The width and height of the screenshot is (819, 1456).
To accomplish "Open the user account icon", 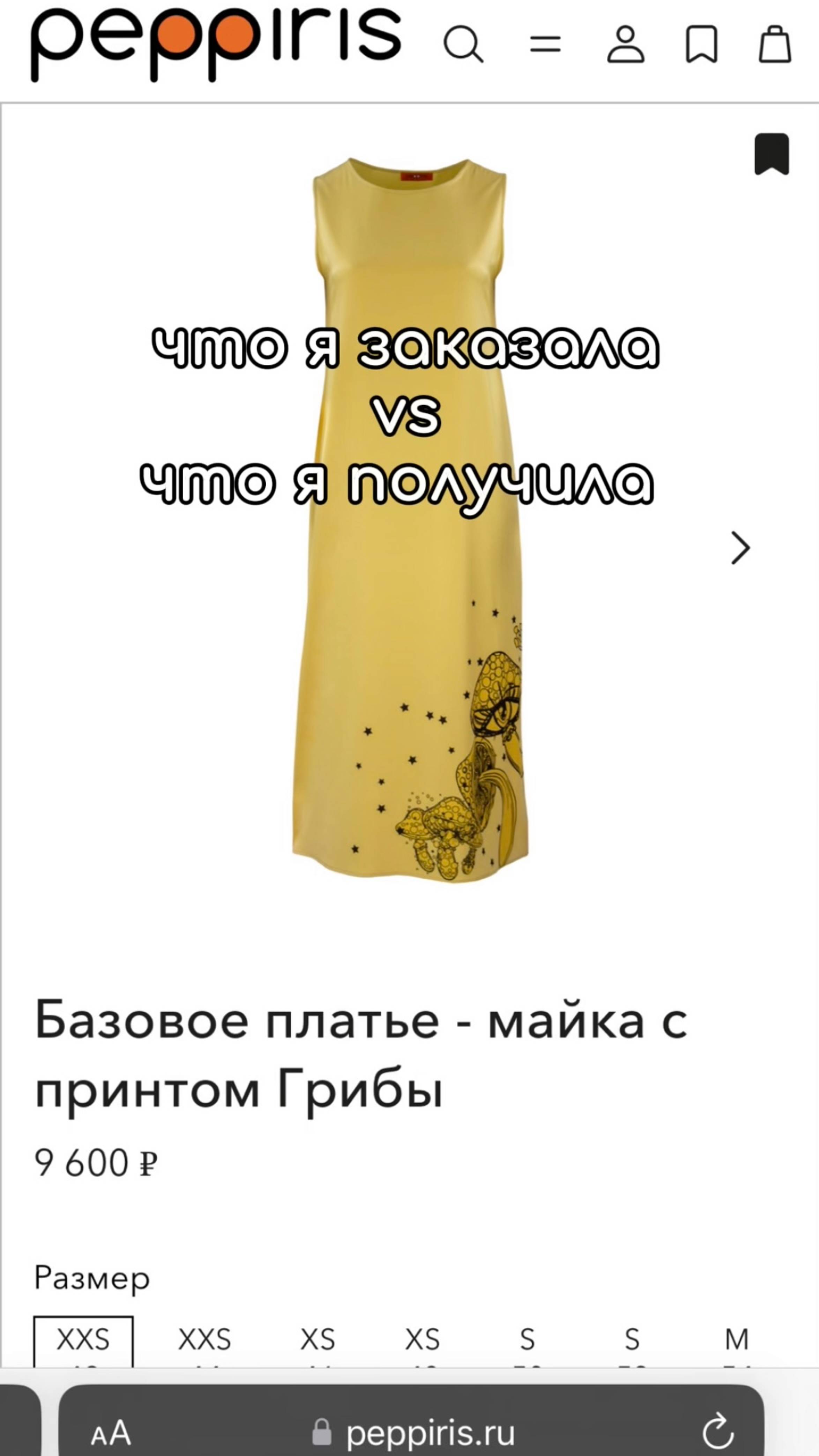I will click(625, 45).
